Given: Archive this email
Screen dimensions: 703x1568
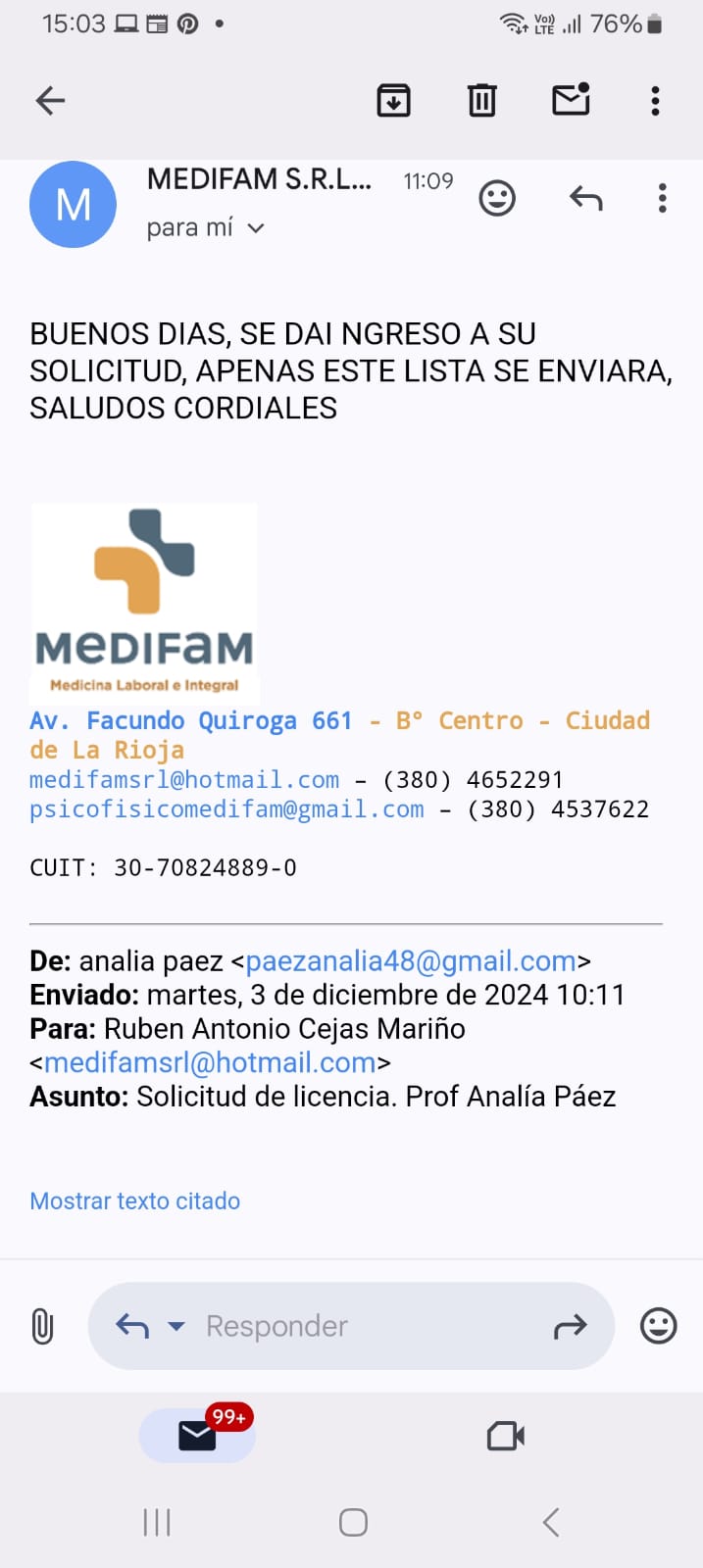Looking at the screenshot, I should 393,100.
